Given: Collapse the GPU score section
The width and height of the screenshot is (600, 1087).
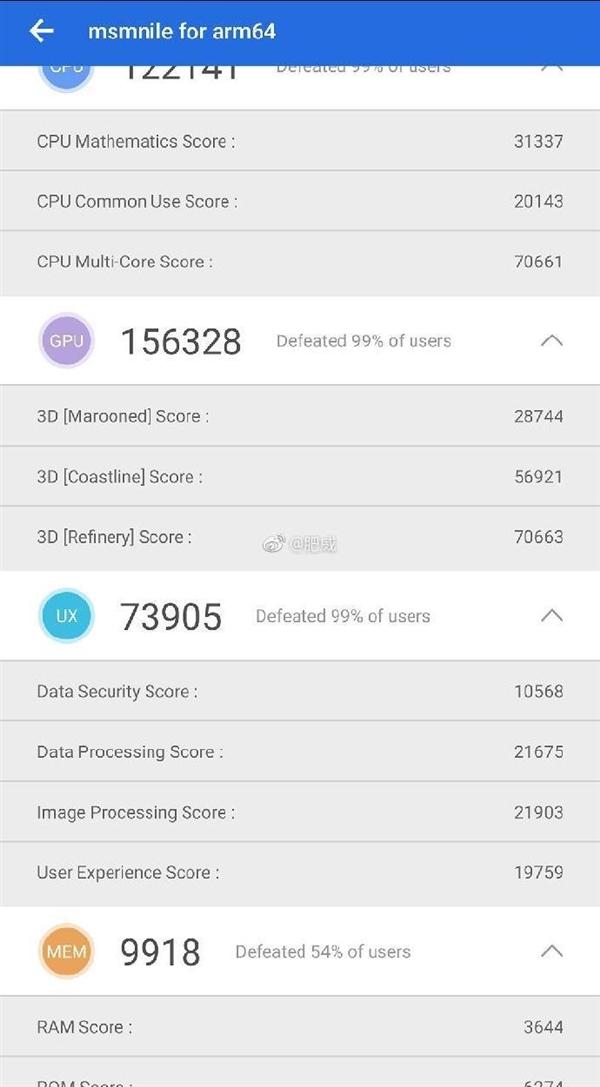Looking at the screenshot, I should point(551,341).
